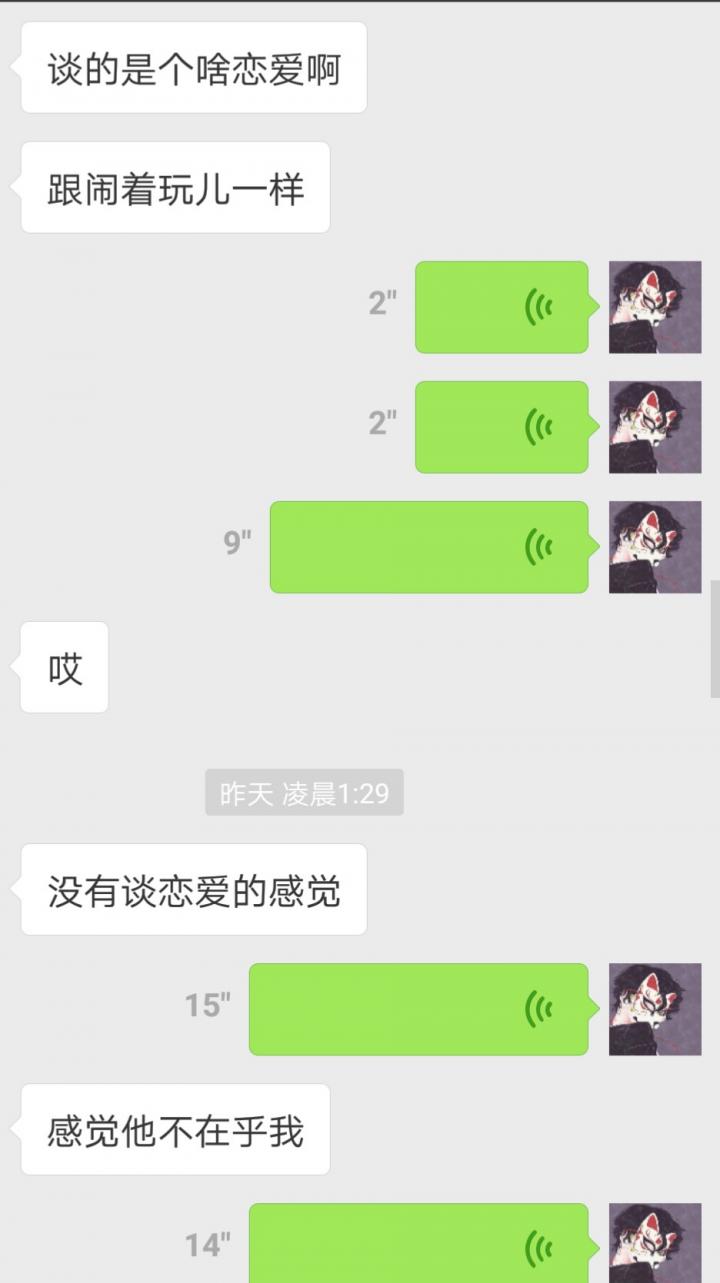
Task: Select the message 没有谈恋爱的感觉
Action: 193,888
